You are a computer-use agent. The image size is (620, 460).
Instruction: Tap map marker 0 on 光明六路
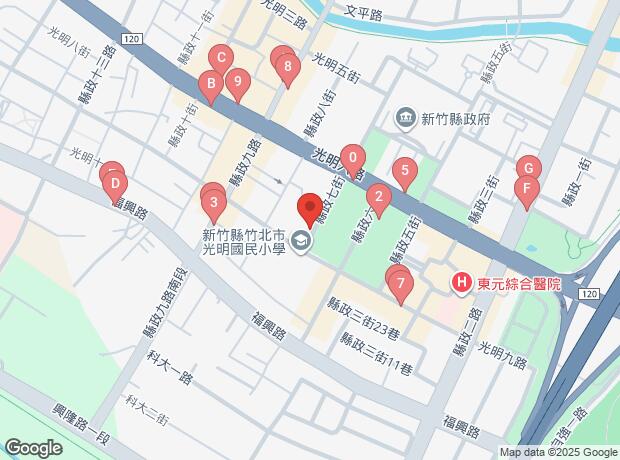pos(353,158)
